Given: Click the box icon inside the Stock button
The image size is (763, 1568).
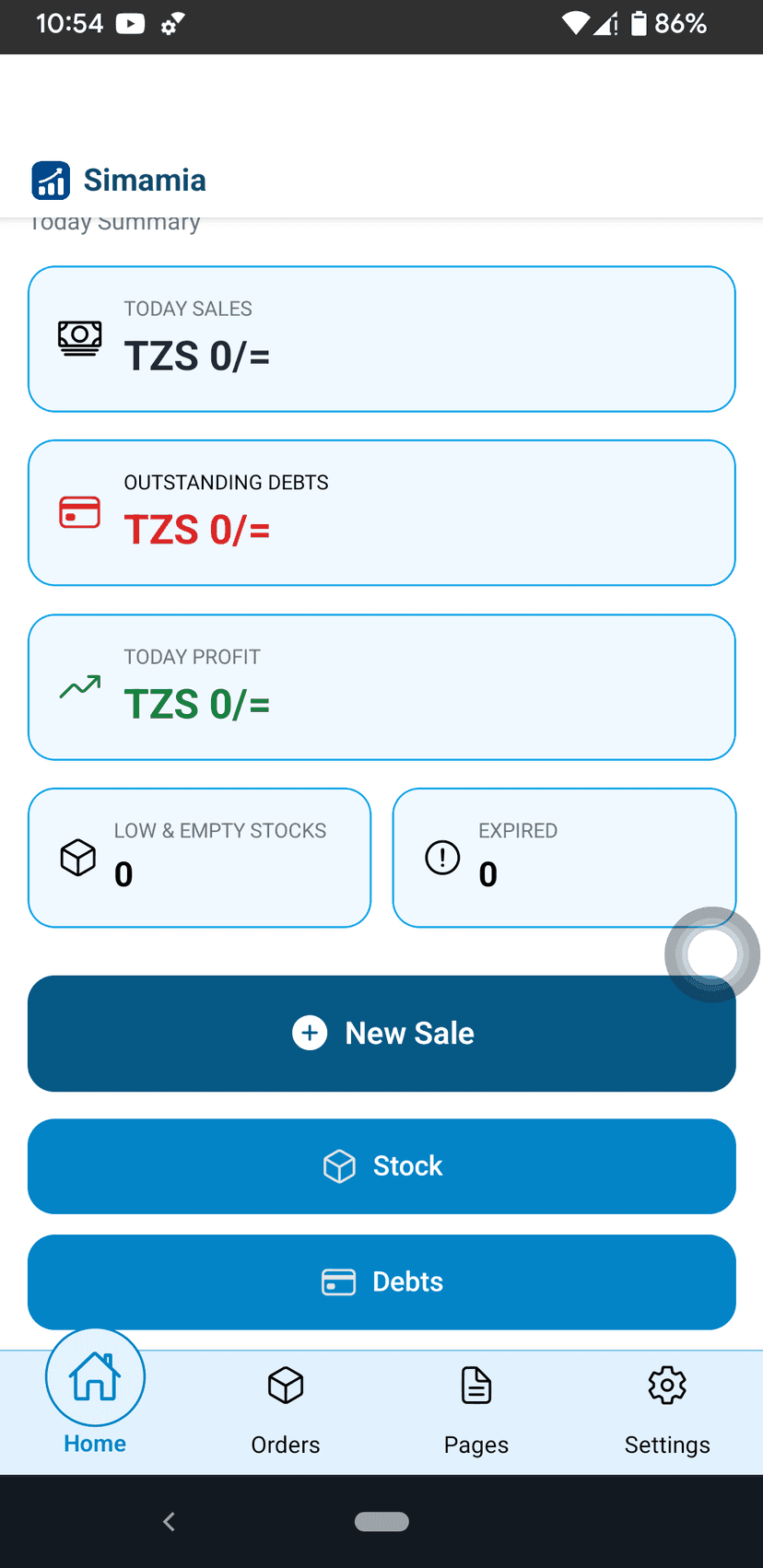Looking at the screenshot, I should 339,1165.
